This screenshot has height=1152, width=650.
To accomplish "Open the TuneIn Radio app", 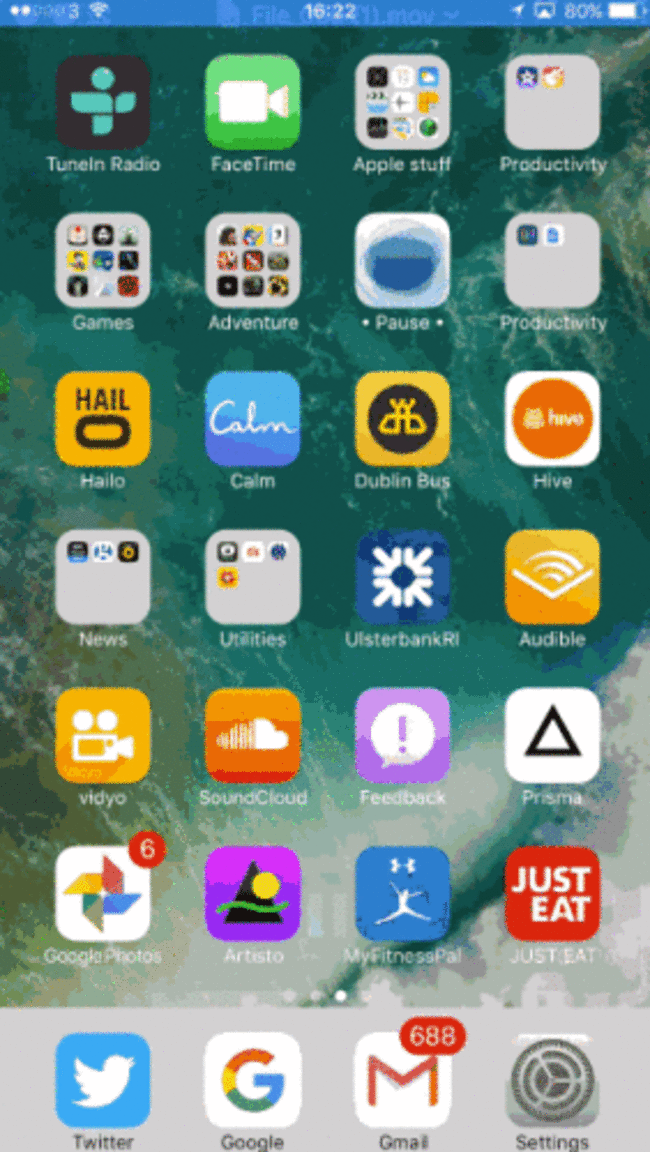I will tap(103, 102).
